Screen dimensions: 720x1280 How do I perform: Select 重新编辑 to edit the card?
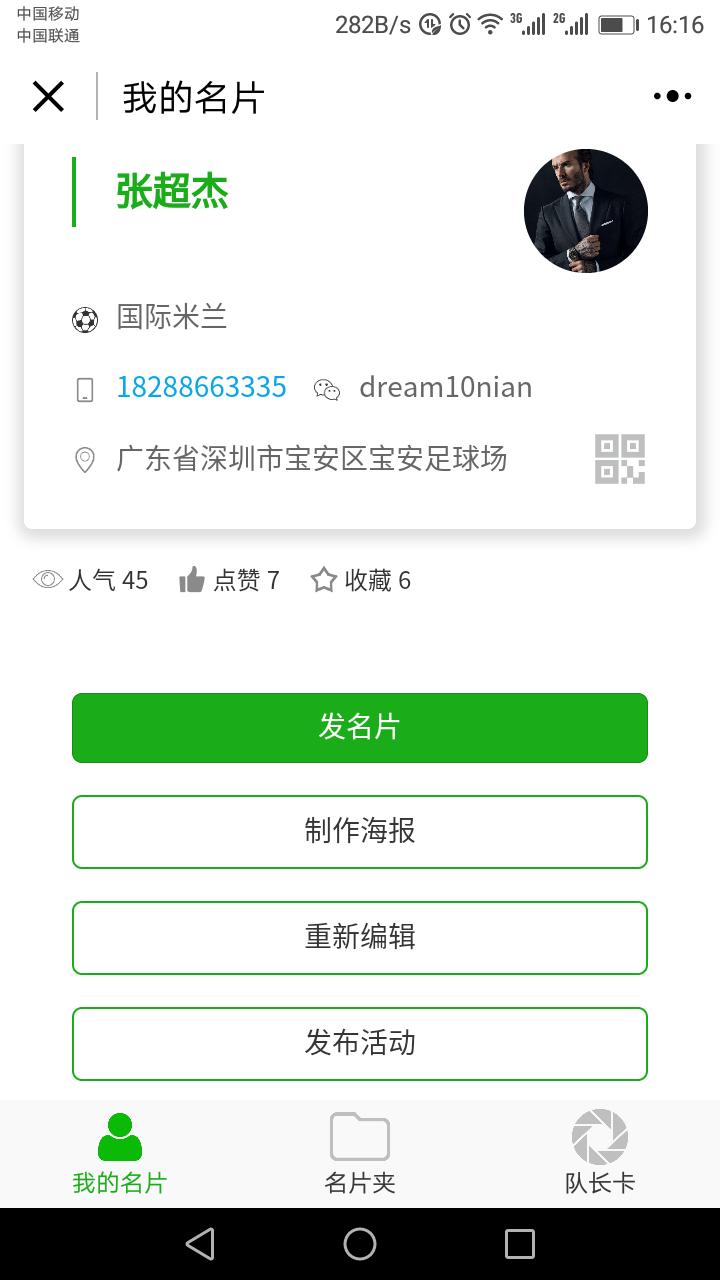click(360, 938)
